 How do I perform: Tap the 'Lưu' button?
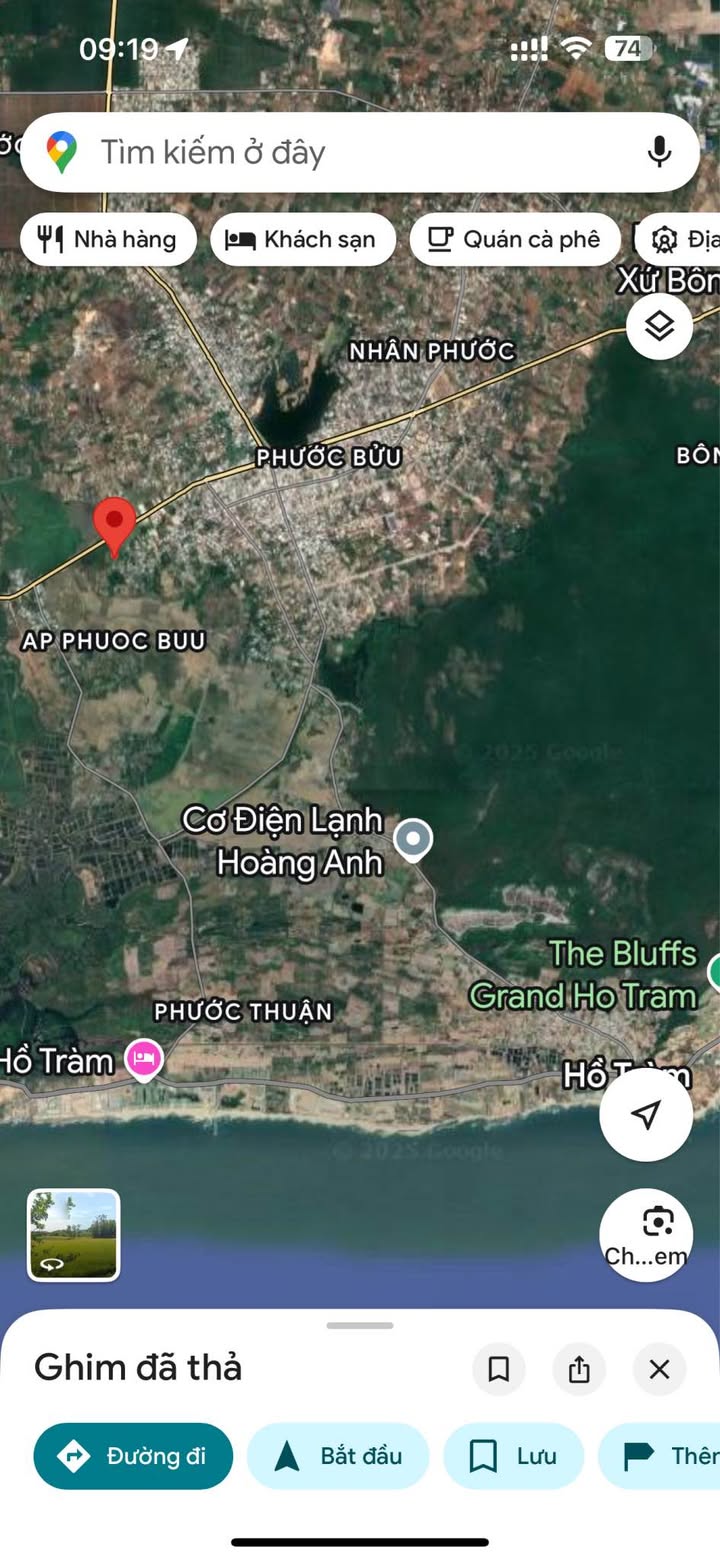point(513,1456)
